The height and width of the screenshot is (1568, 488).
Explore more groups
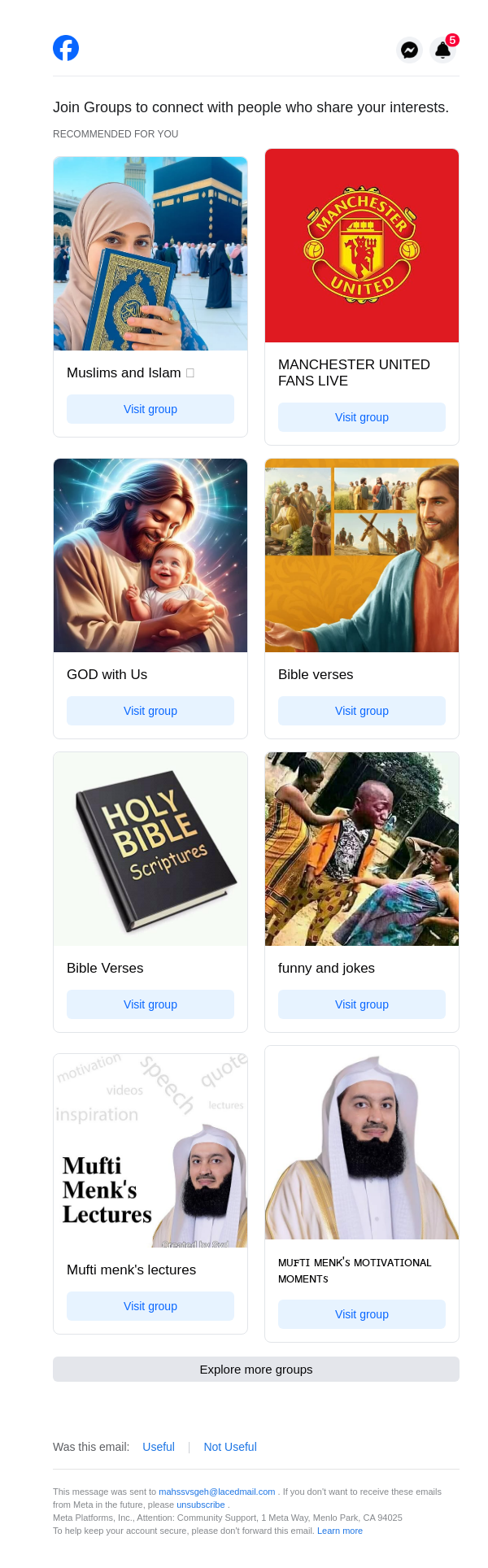256,1370
